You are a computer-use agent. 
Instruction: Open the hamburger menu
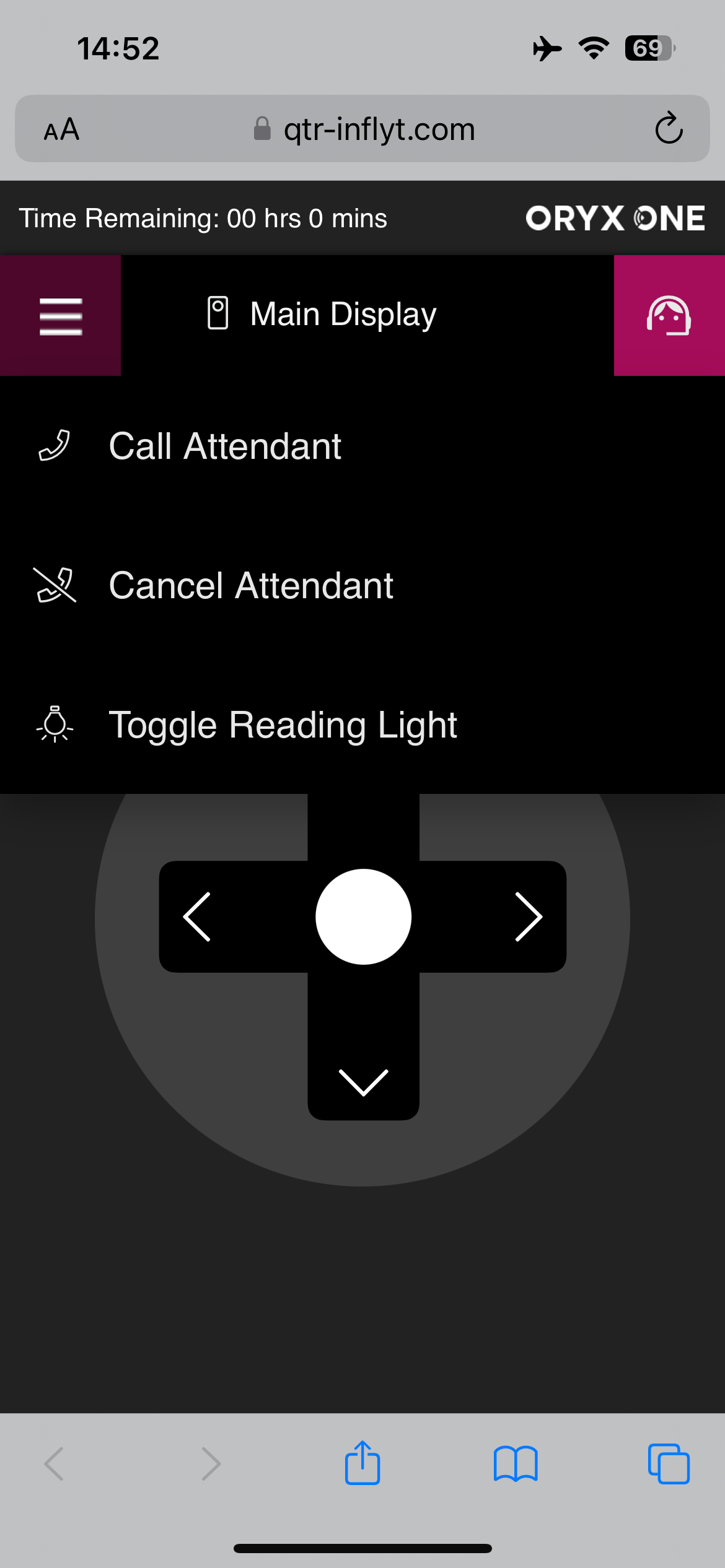(x=60, y=316)
